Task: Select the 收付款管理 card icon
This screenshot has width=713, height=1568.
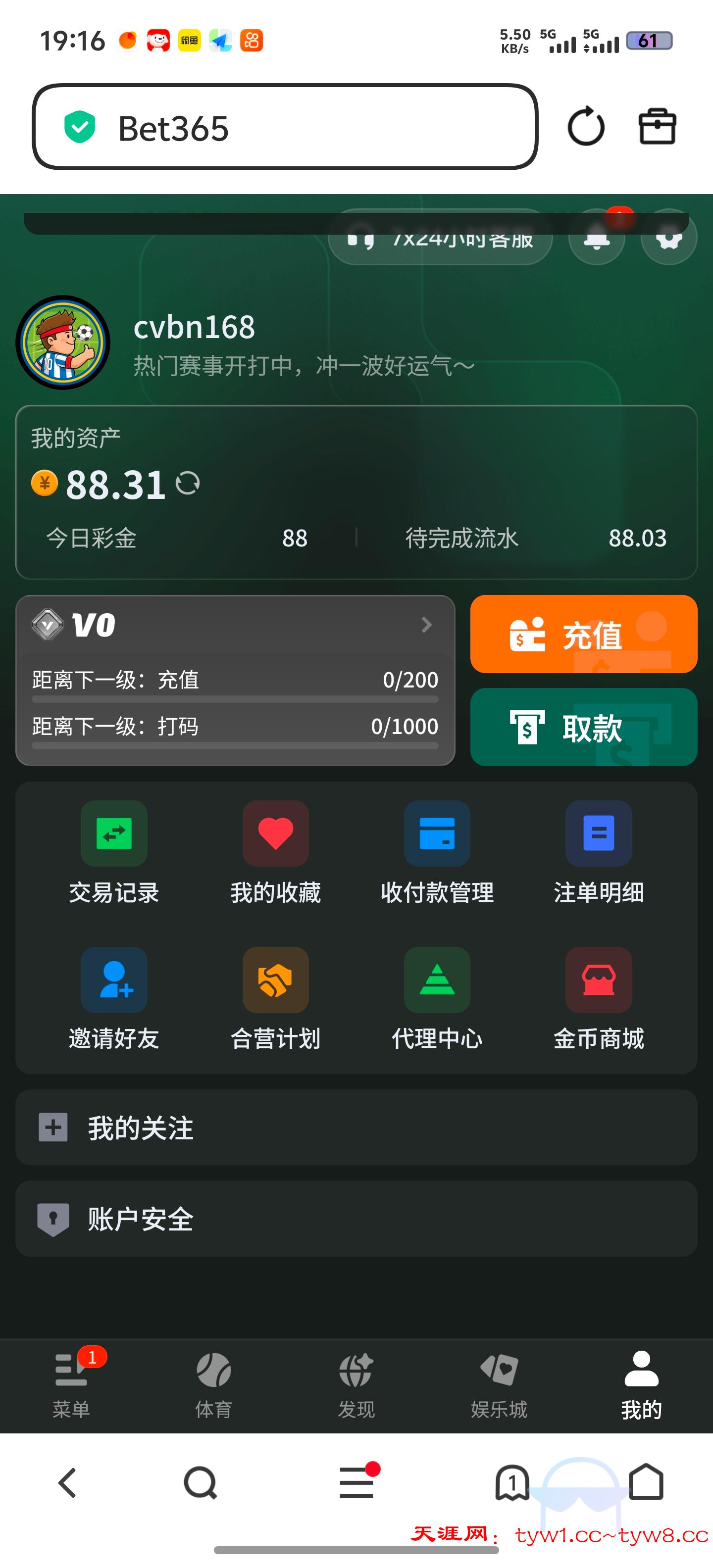Action: (437, 833)
